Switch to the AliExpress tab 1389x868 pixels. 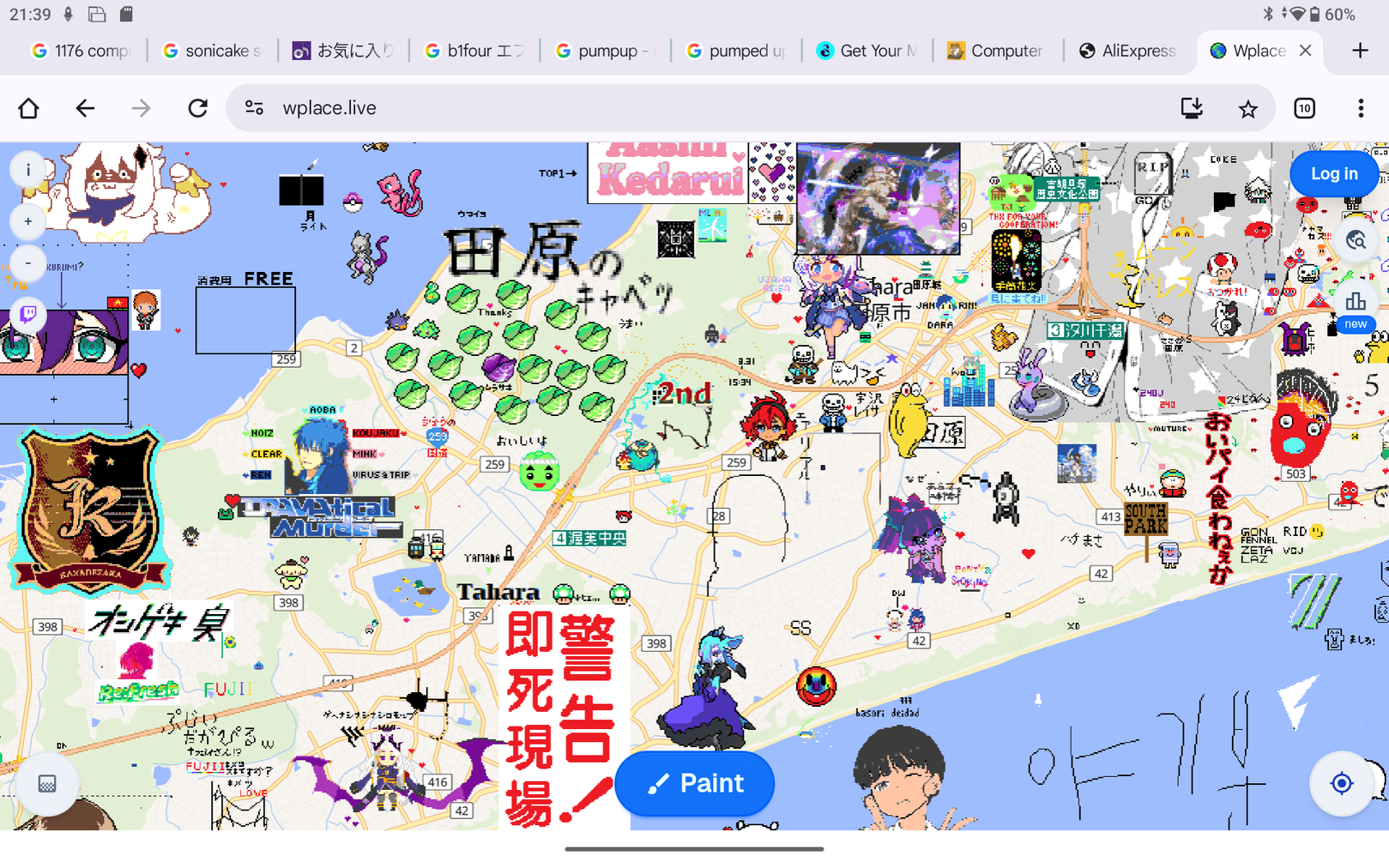coord(1127,51)
